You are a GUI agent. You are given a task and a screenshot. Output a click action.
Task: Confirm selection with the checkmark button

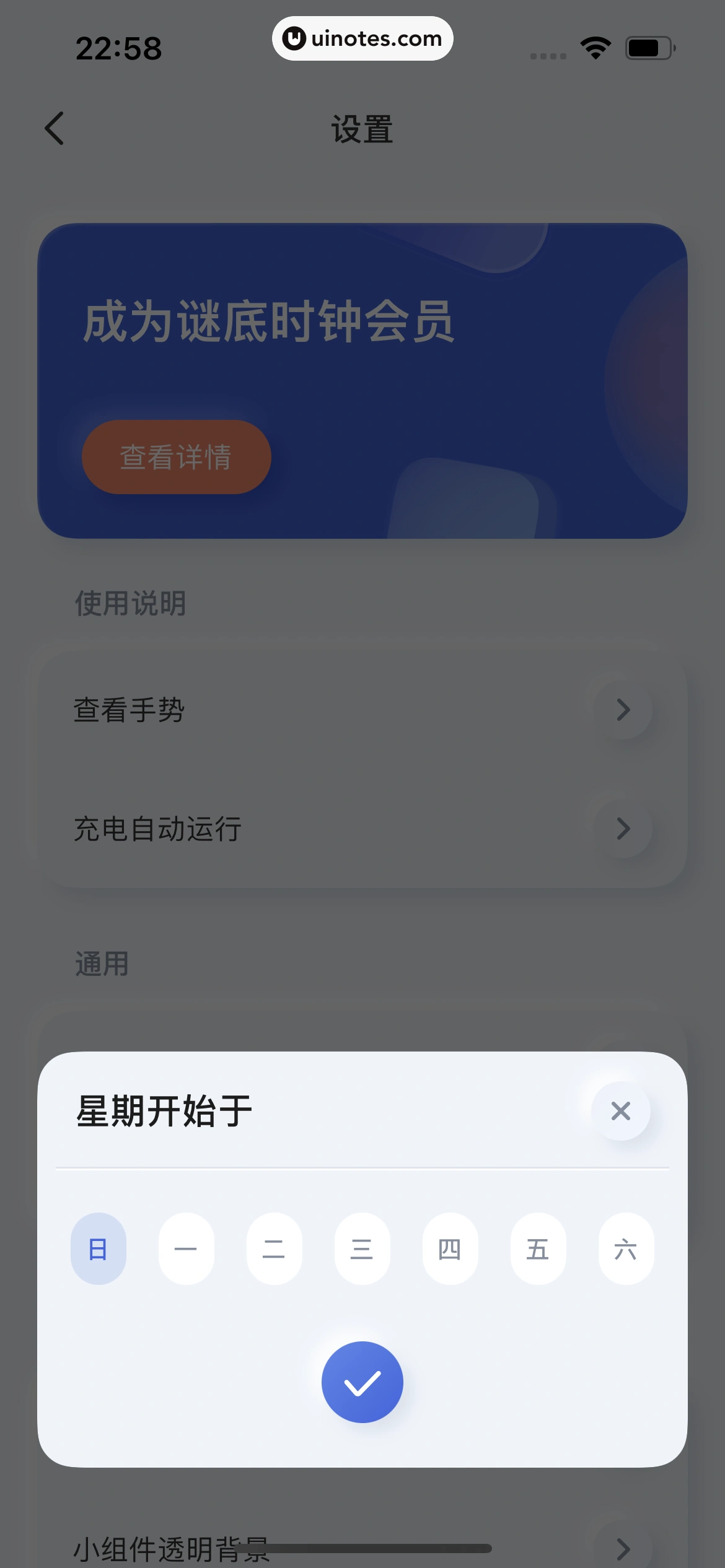coord(362,1382)
